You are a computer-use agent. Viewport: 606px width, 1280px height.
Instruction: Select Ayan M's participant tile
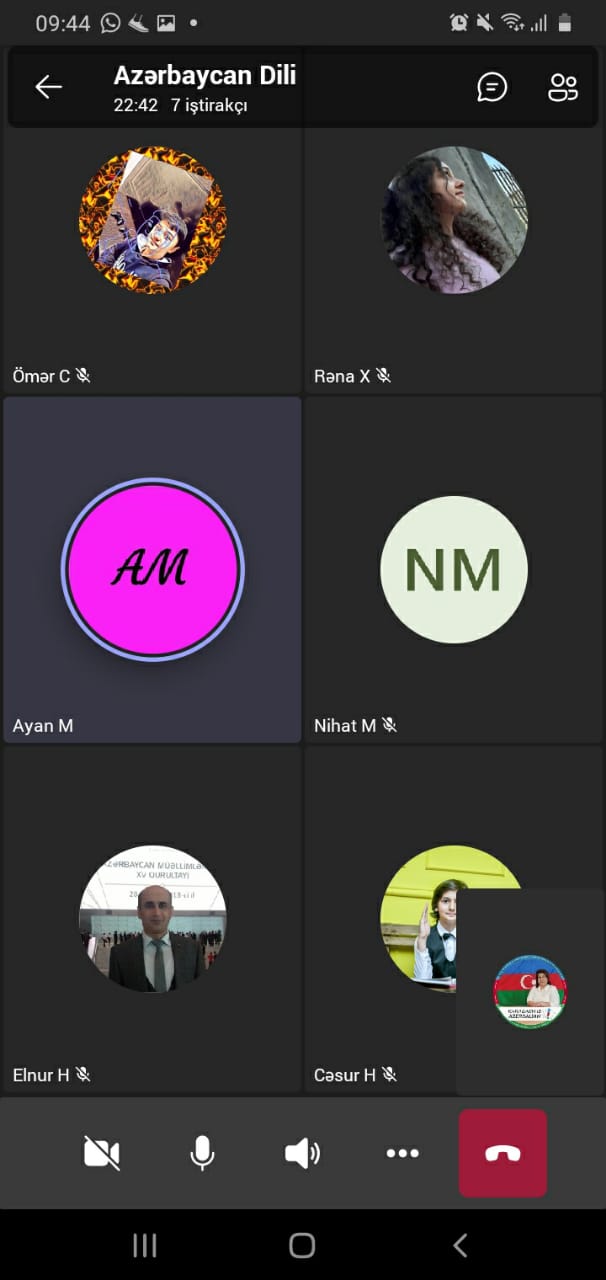152,570
